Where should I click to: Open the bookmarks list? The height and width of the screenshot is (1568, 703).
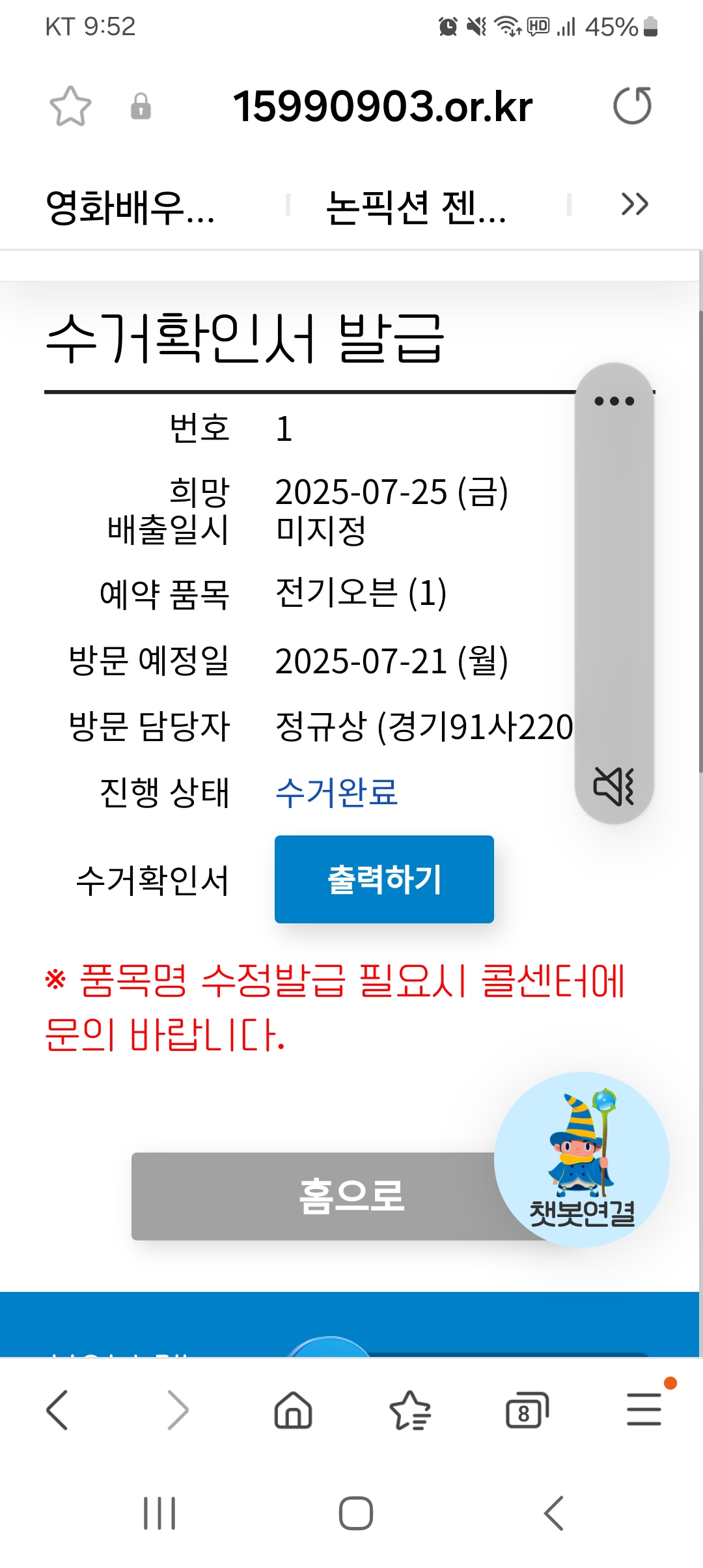coord(410,1410)
